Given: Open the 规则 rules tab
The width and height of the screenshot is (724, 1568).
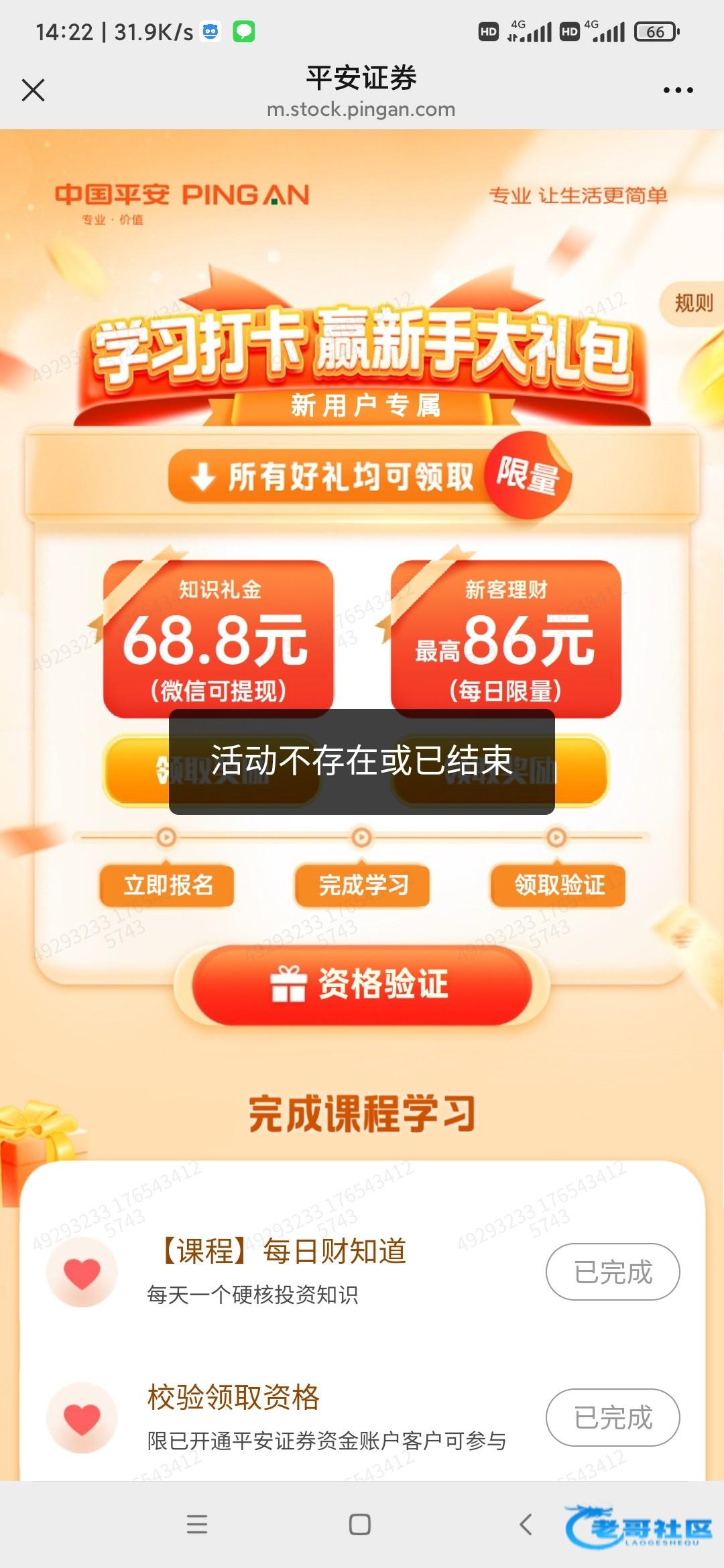Looking at the screenshot, I should [693, 304].
